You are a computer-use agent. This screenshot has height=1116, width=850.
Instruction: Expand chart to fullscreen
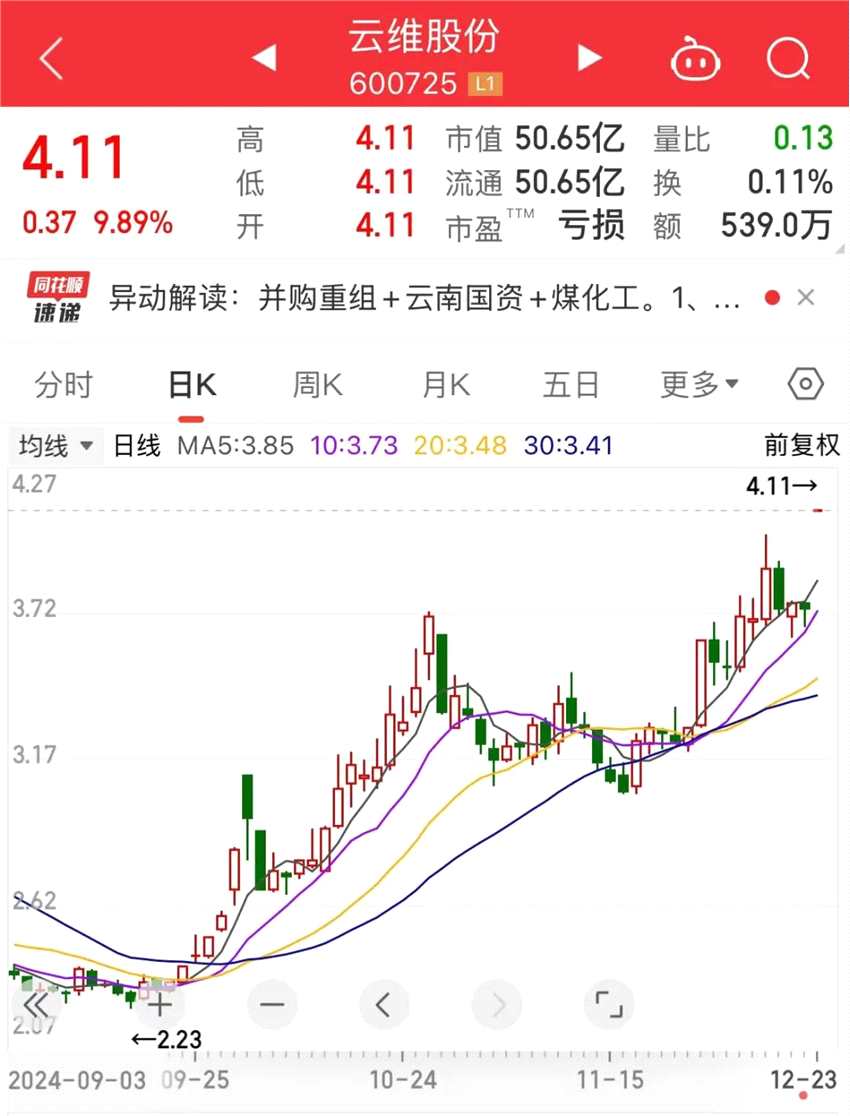608,1004
